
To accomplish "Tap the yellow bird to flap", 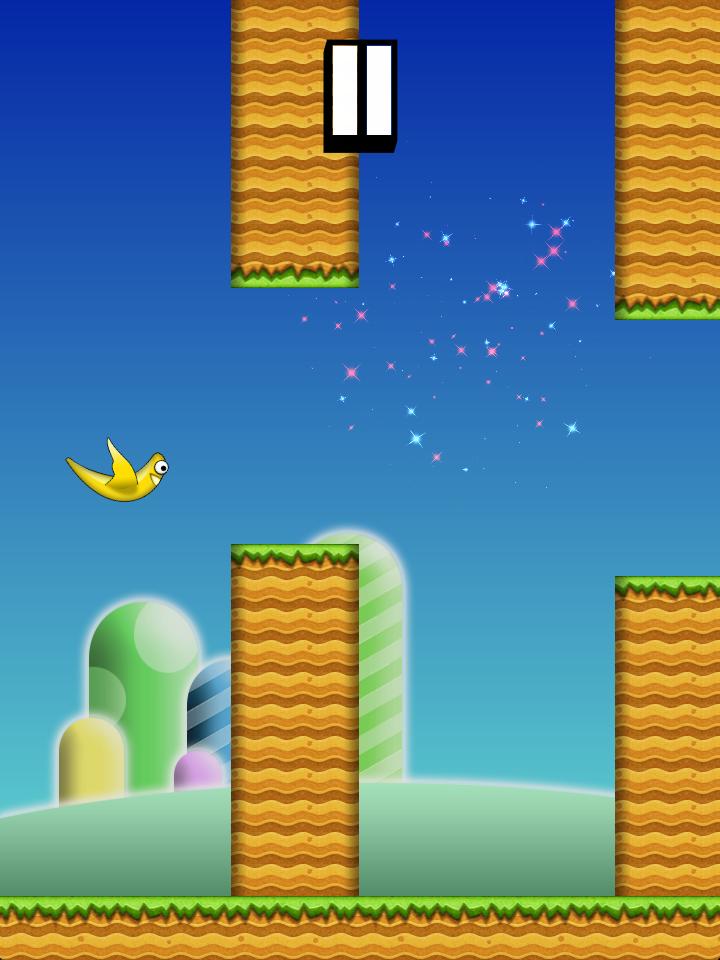I will click(x=115, y=470).
